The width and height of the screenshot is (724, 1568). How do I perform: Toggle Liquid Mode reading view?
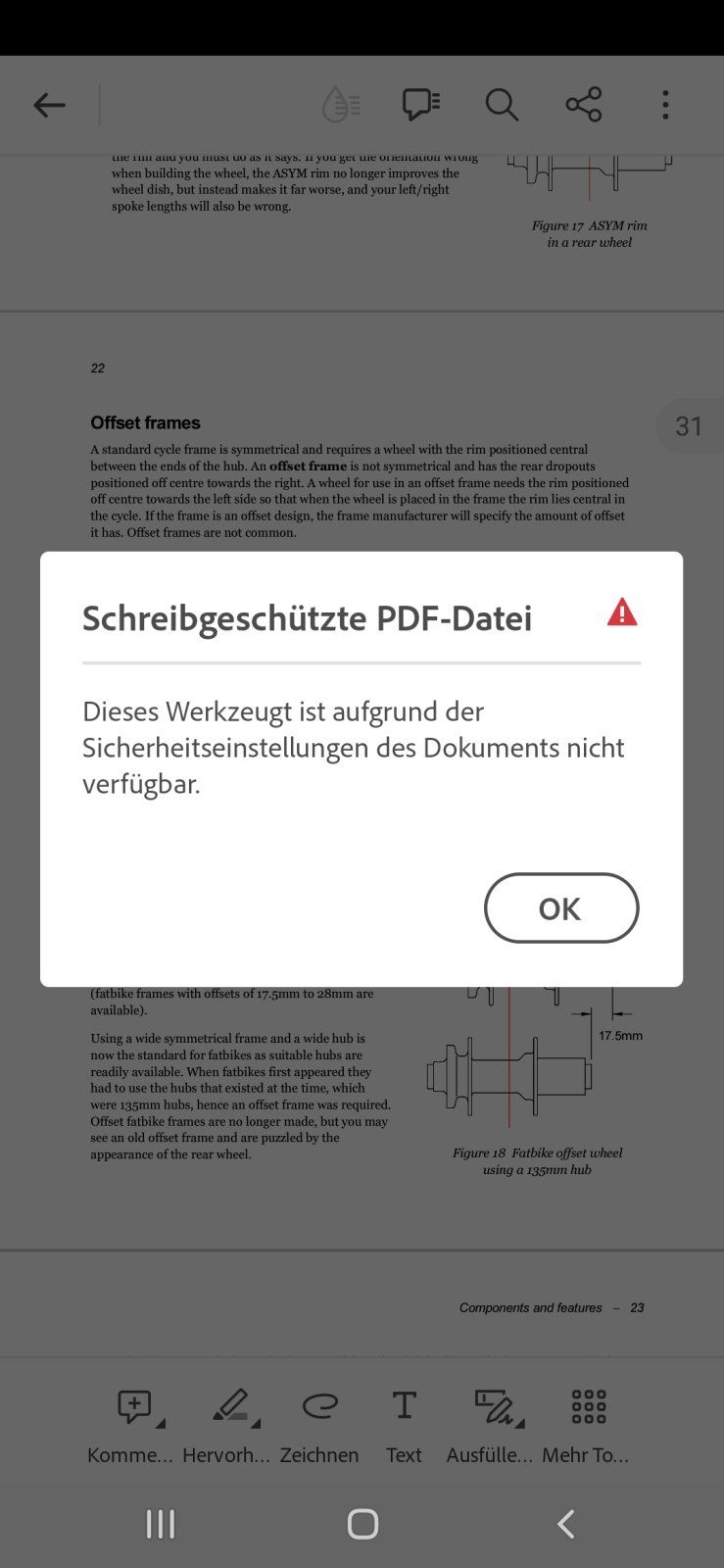click(x=341, y=104)
